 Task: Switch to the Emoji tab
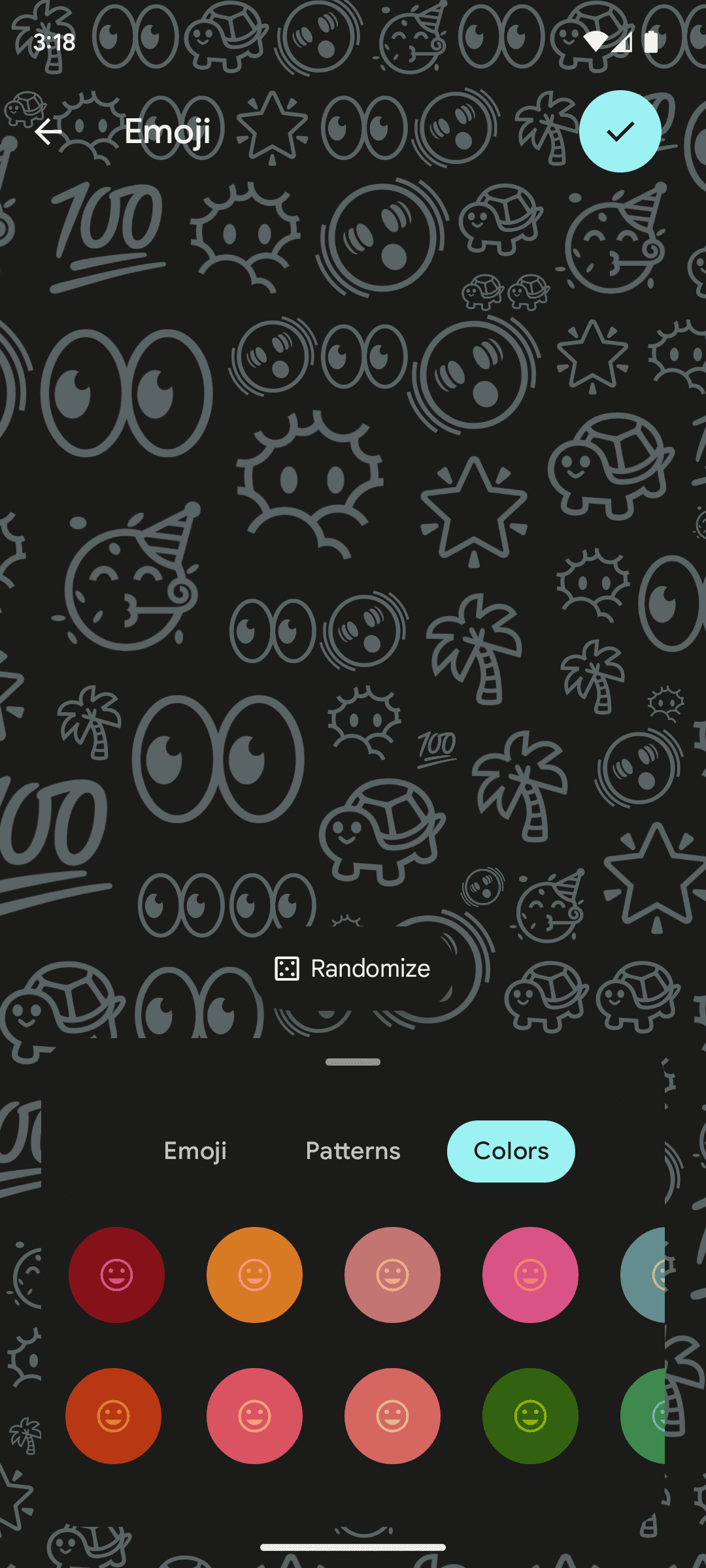195,1151
